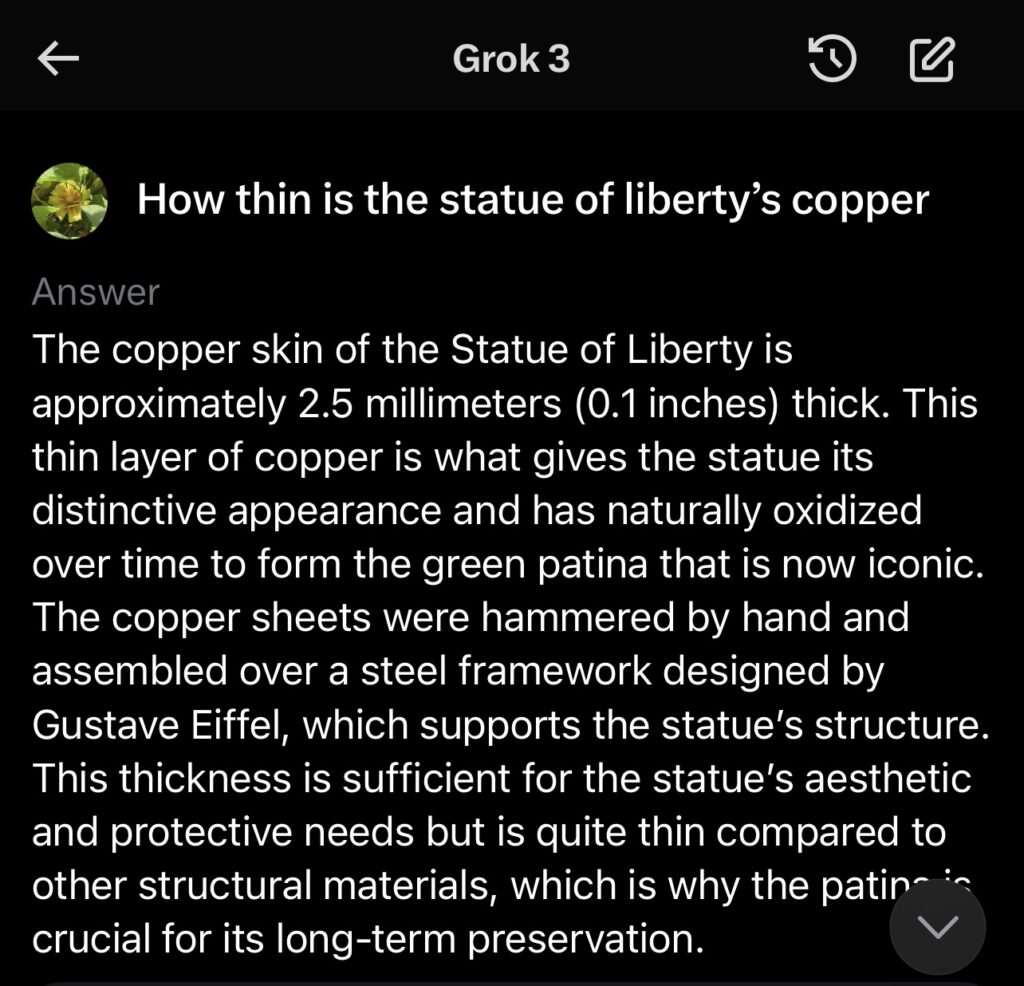The height and width of the screenshot is (986, 1024).
Task: Open the chat history icon
Action: (x=831, y=61)
